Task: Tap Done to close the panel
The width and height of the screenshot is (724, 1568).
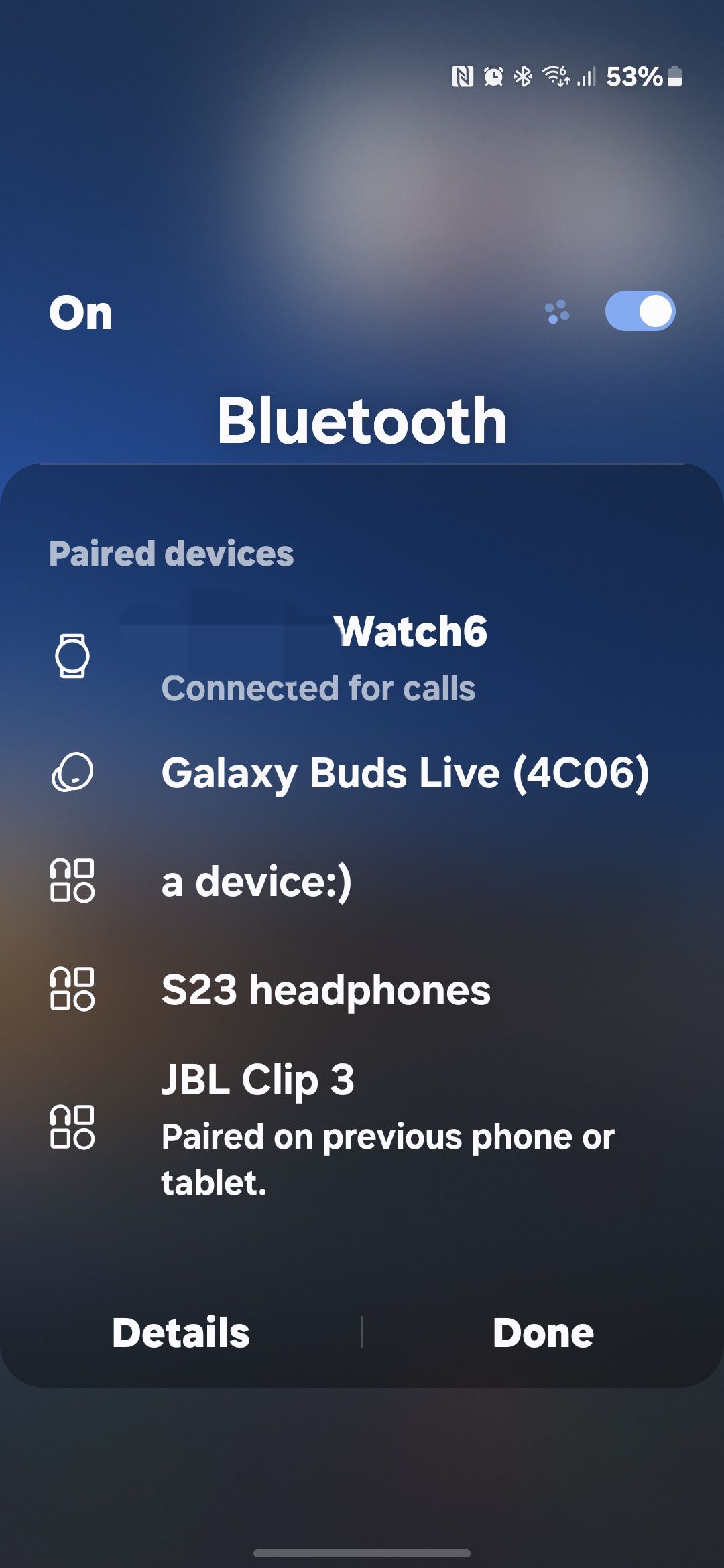Action: point(542,1332)
